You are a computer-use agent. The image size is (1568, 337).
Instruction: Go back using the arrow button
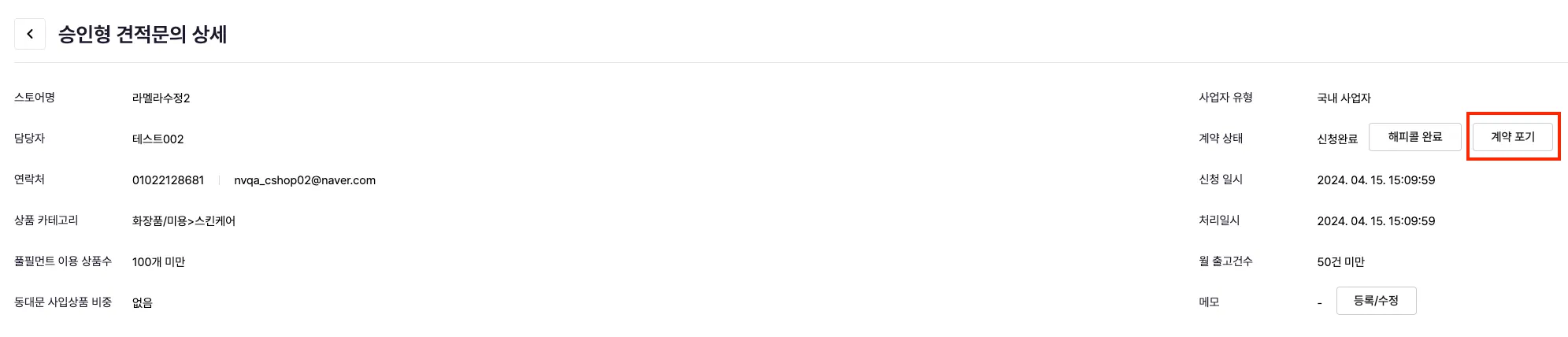click(x=30, y=34)
